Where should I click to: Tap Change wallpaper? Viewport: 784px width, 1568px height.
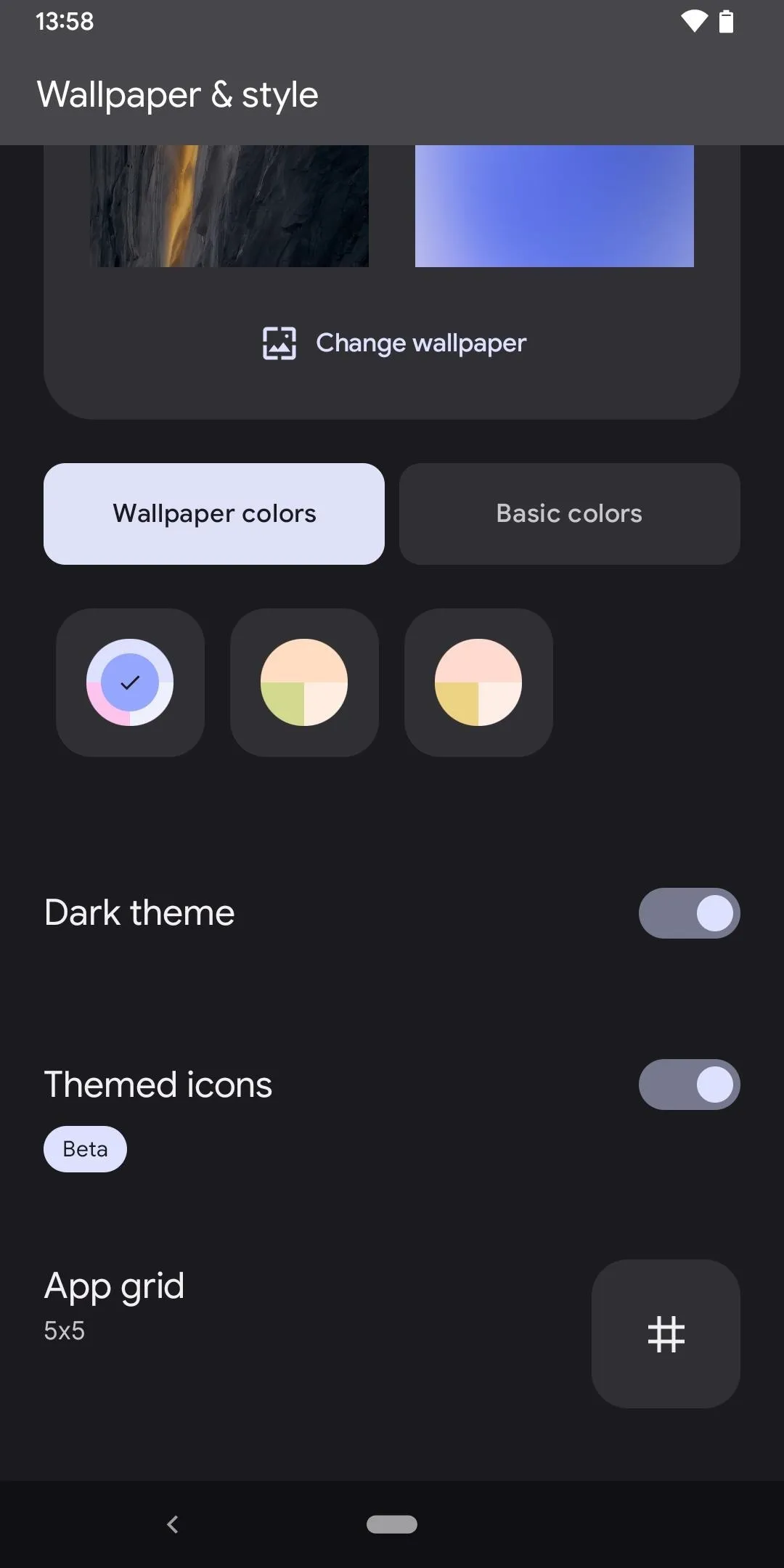point(394,343)
